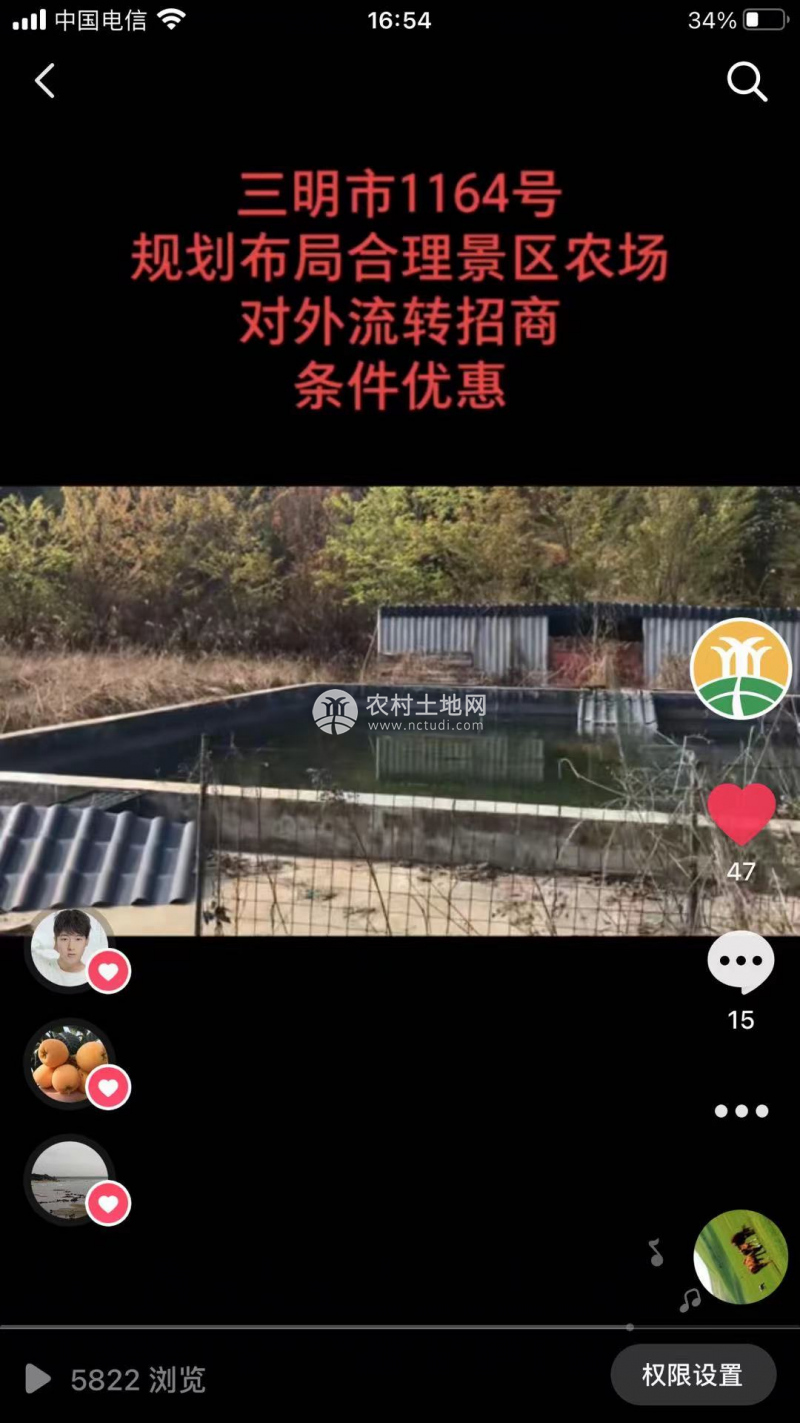Open the three-dot more options menu
The image size is (800, 1423).
[741, 1111]
